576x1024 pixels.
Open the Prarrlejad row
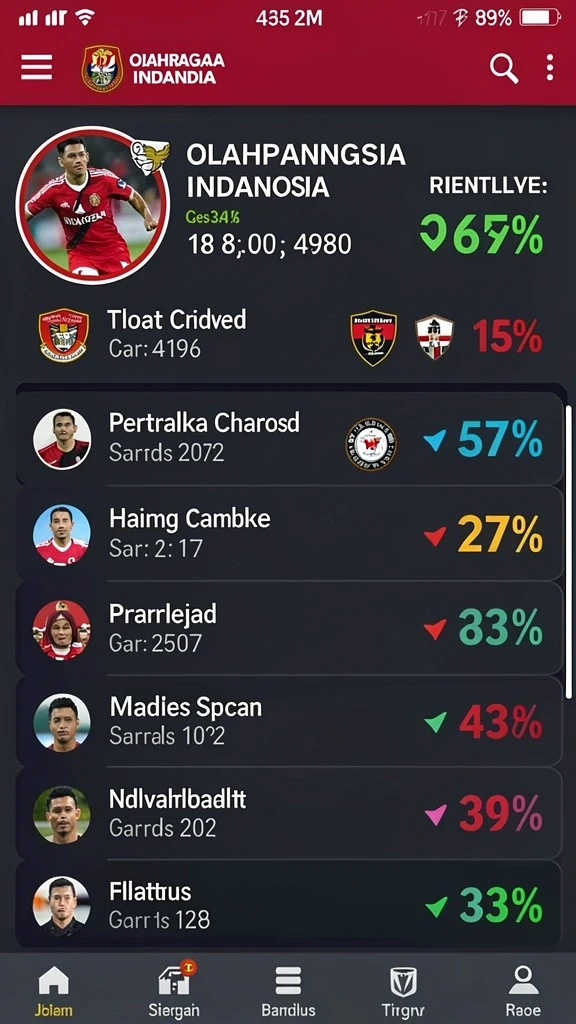[289, 628]
